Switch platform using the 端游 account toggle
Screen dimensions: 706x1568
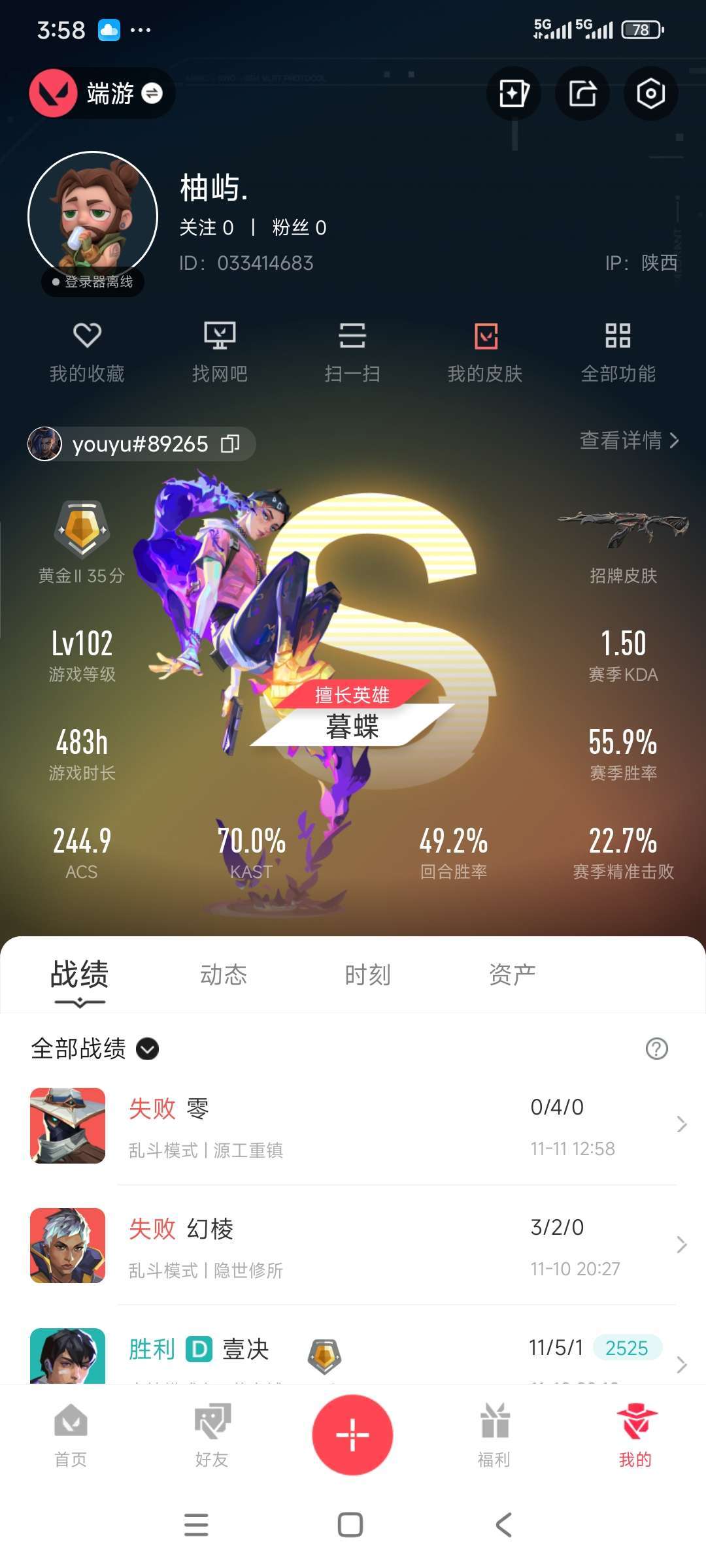pyautogui.click(x=101, y=93)
